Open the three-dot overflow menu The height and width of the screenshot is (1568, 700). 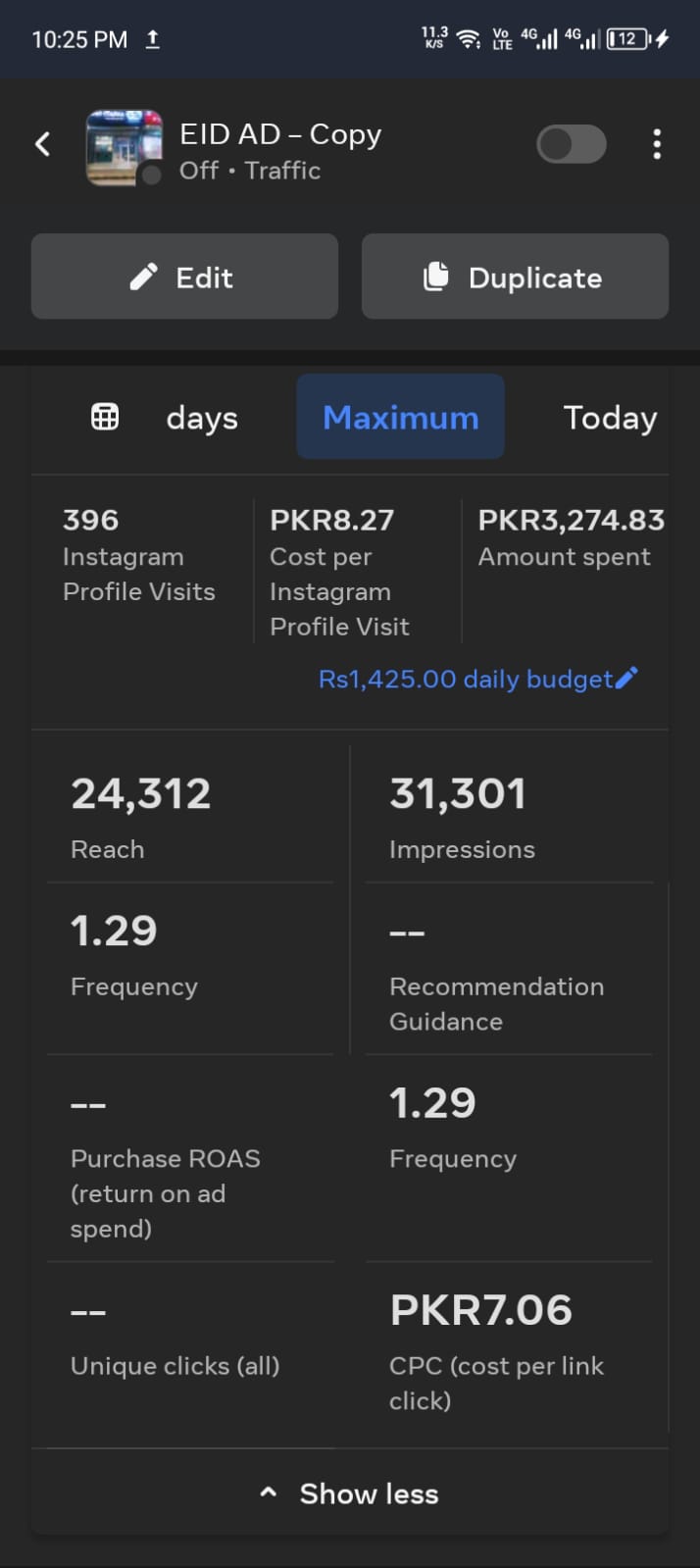tap(657, 145)
